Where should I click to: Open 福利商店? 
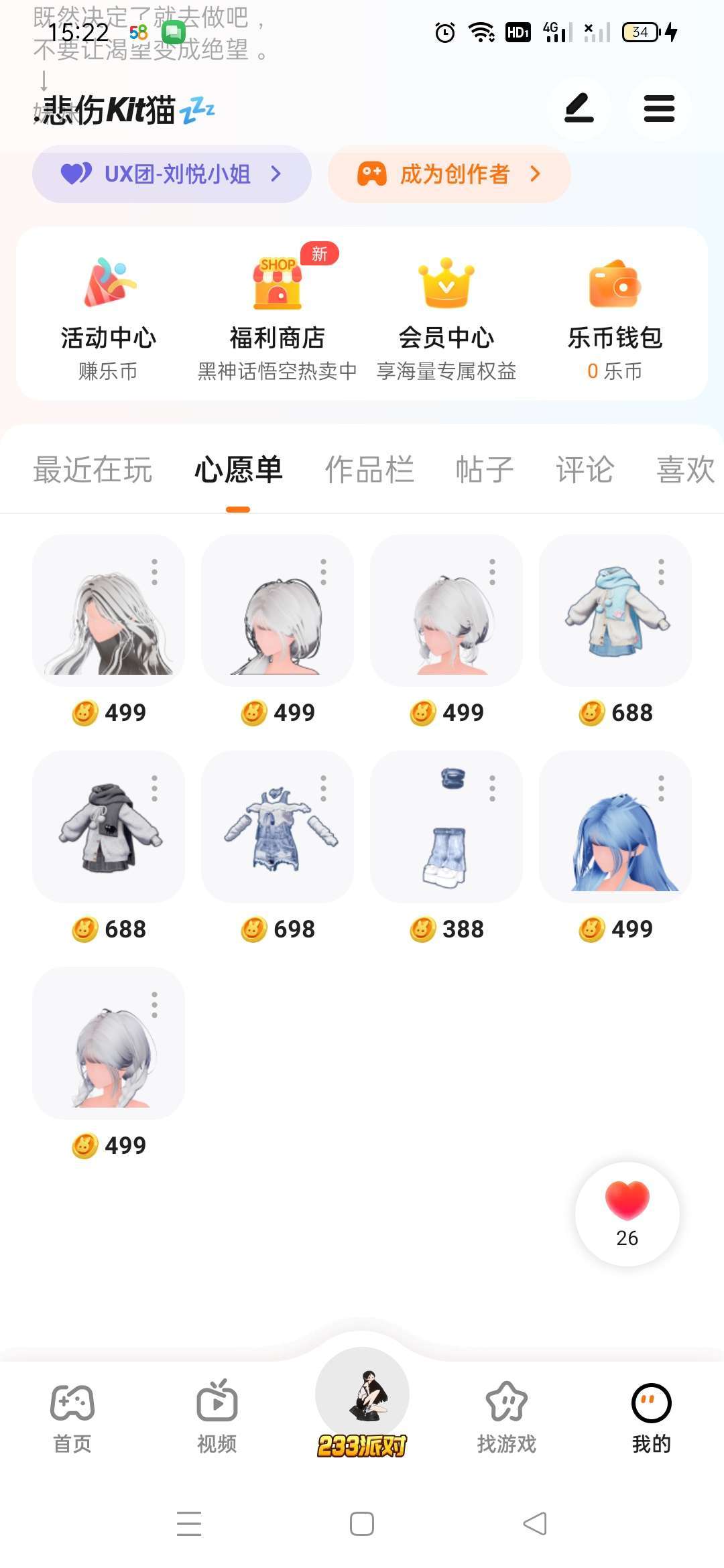[x=278, y=316]
